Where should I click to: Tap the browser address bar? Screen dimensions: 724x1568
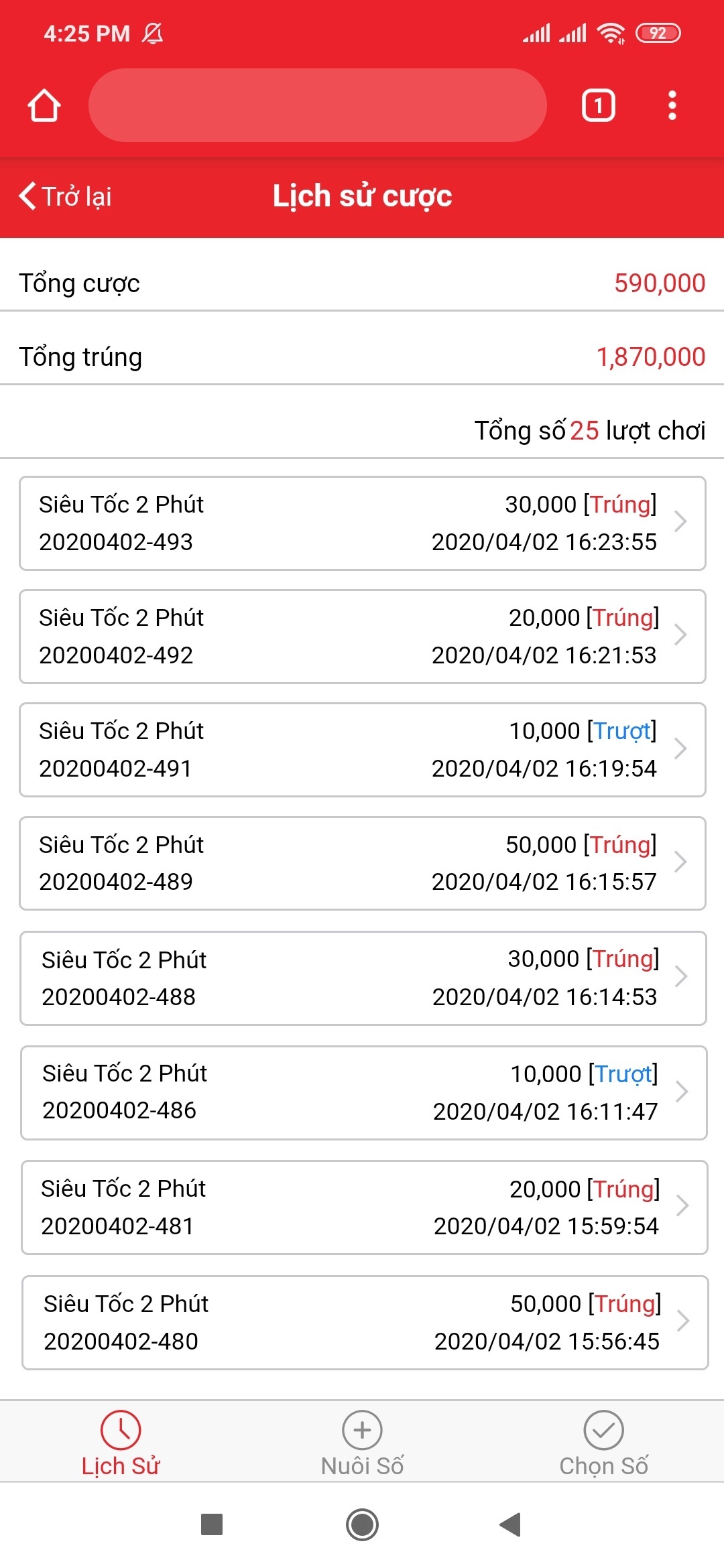(318, 105)
